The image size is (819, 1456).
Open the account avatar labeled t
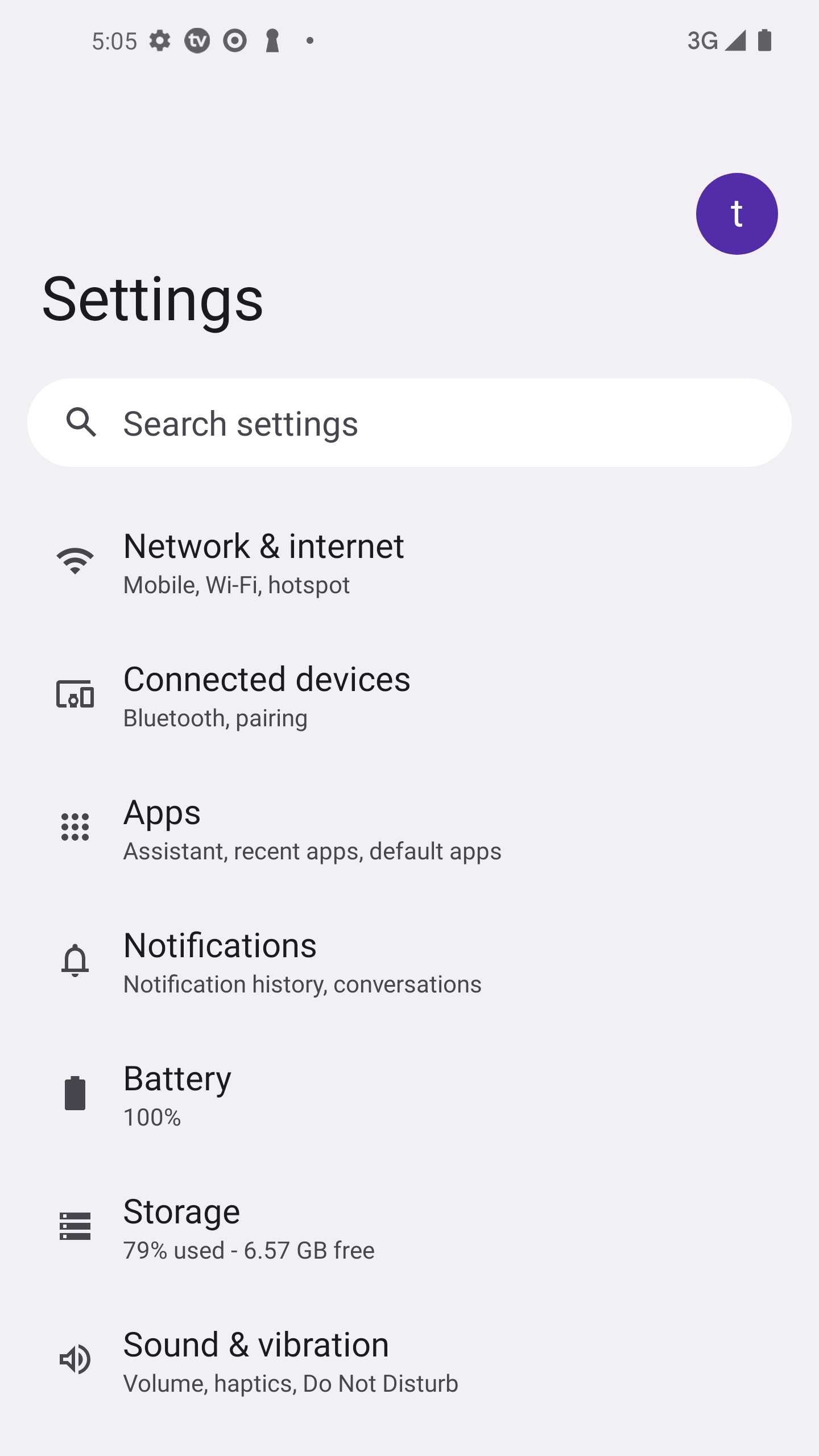(737, 214)
